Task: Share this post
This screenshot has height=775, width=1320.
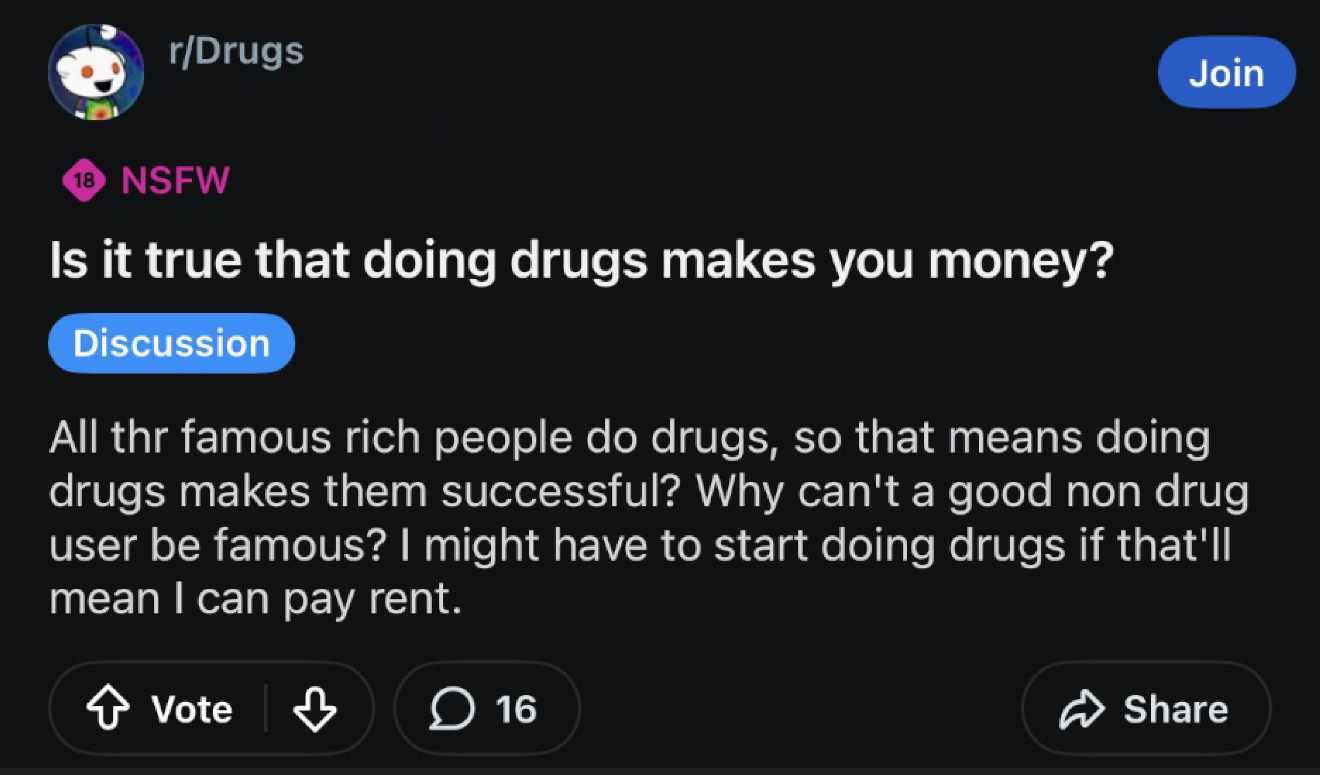Action: coord(1146,709)
